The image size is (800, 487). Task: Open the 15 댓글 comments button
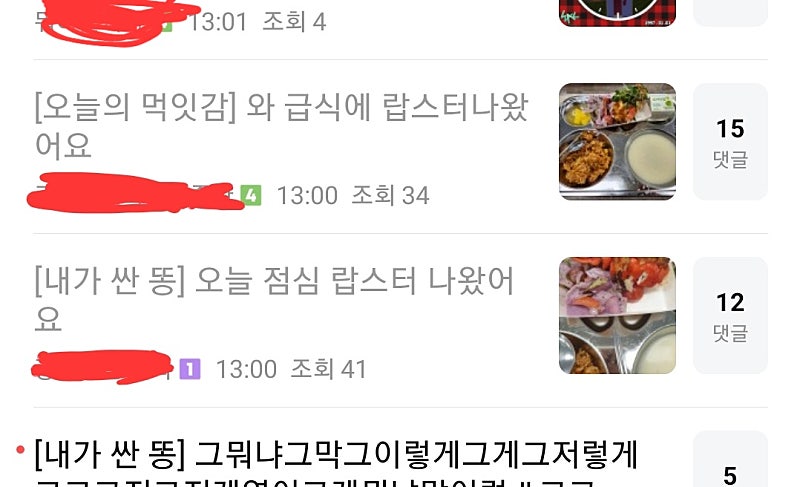tap(730, 142)
